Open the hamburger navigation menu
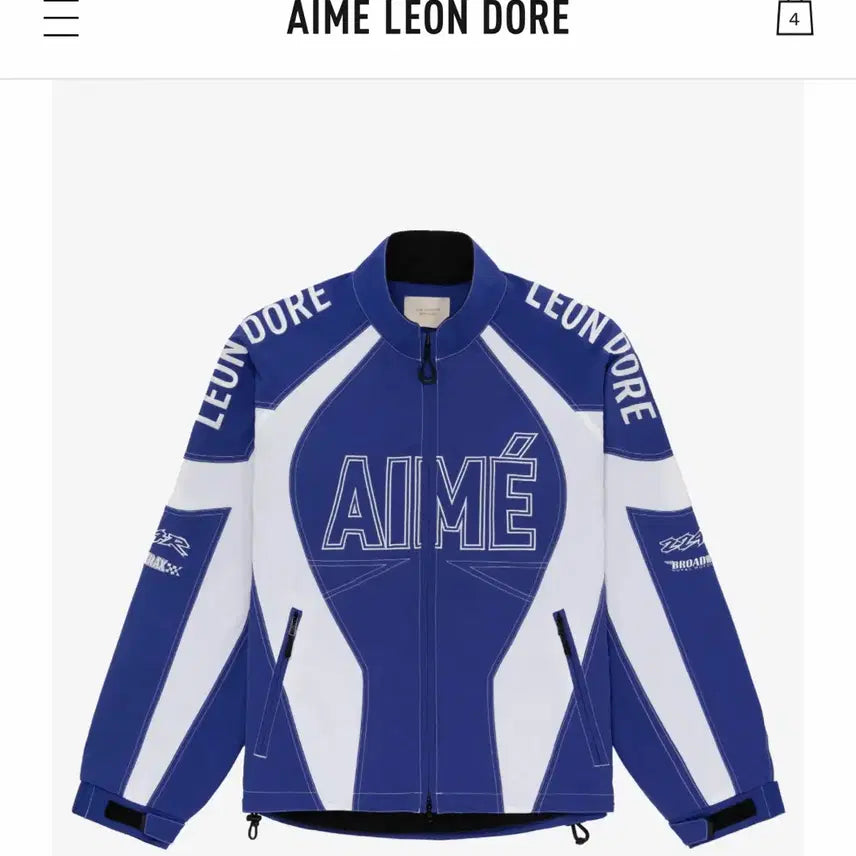 (x=61, y=19)
